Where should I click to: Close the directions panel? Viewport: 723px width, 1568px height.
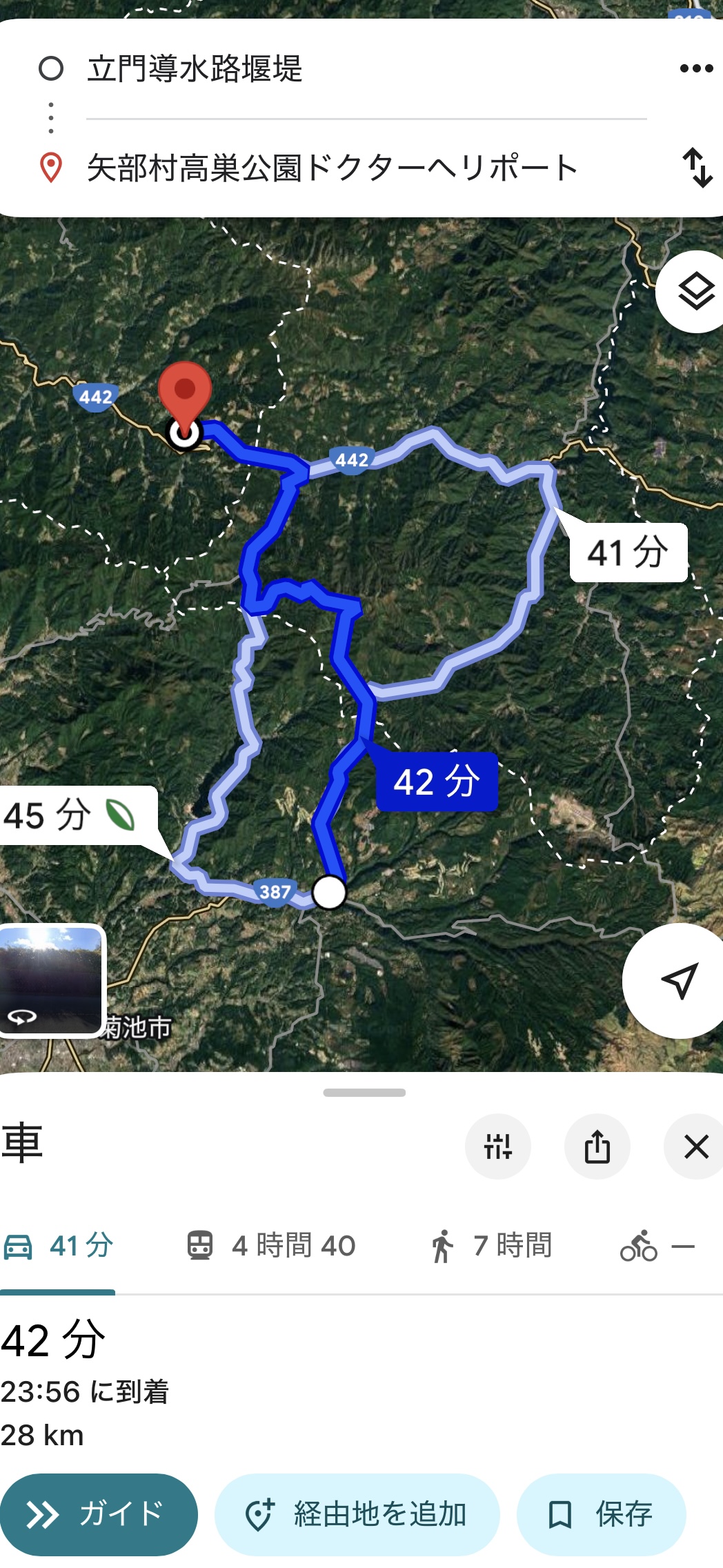[695, 1147]
